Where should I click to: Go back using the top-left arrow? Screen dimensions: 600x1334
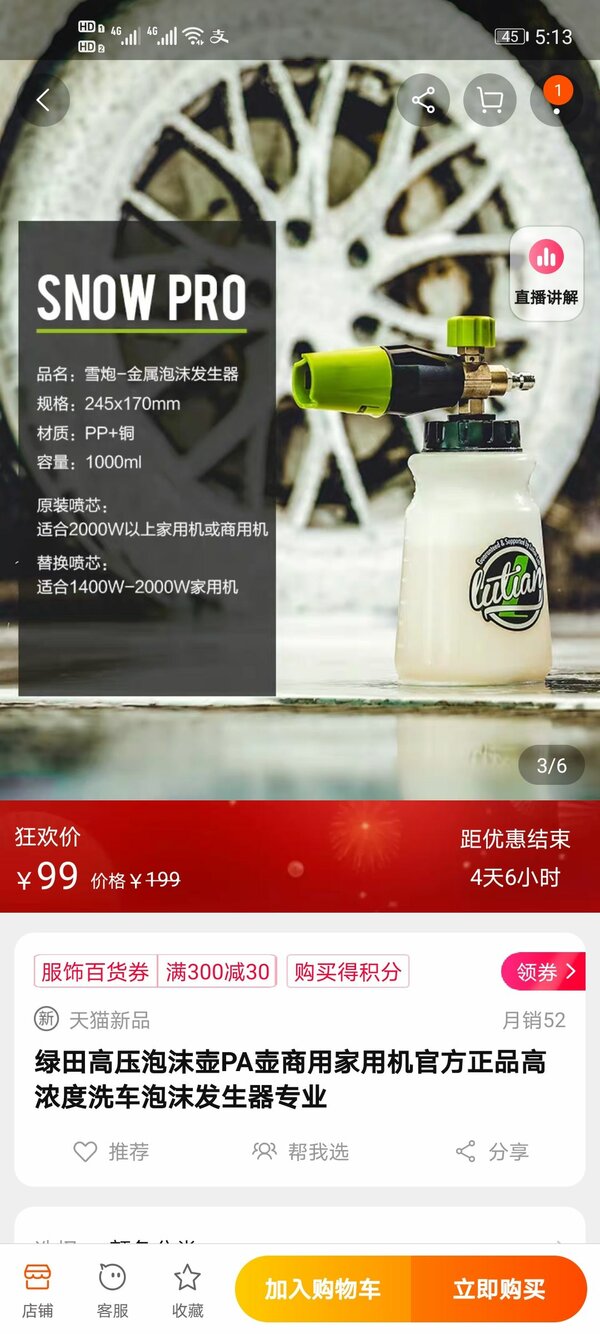43,100
